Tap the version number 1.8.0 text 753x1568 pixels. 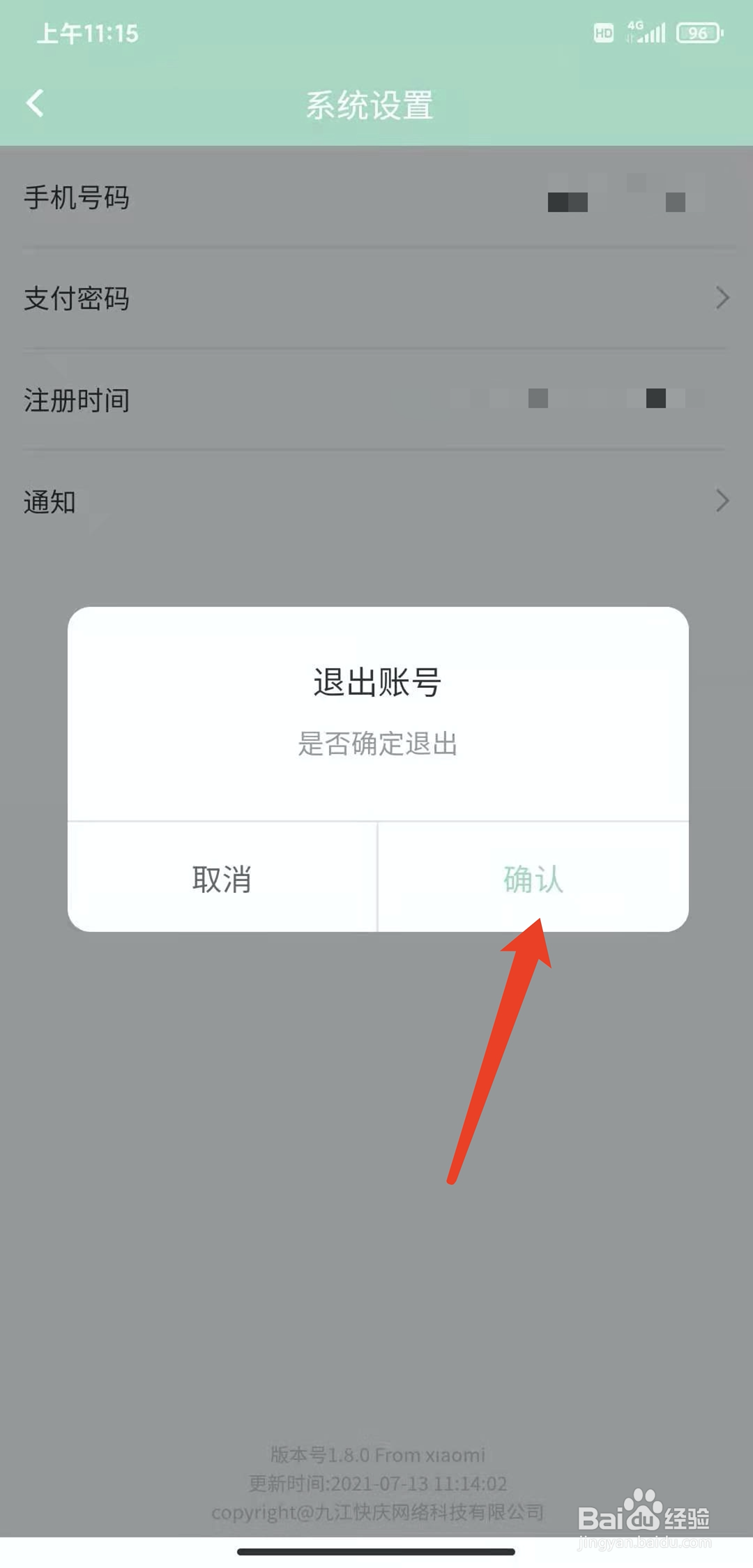376,1454
